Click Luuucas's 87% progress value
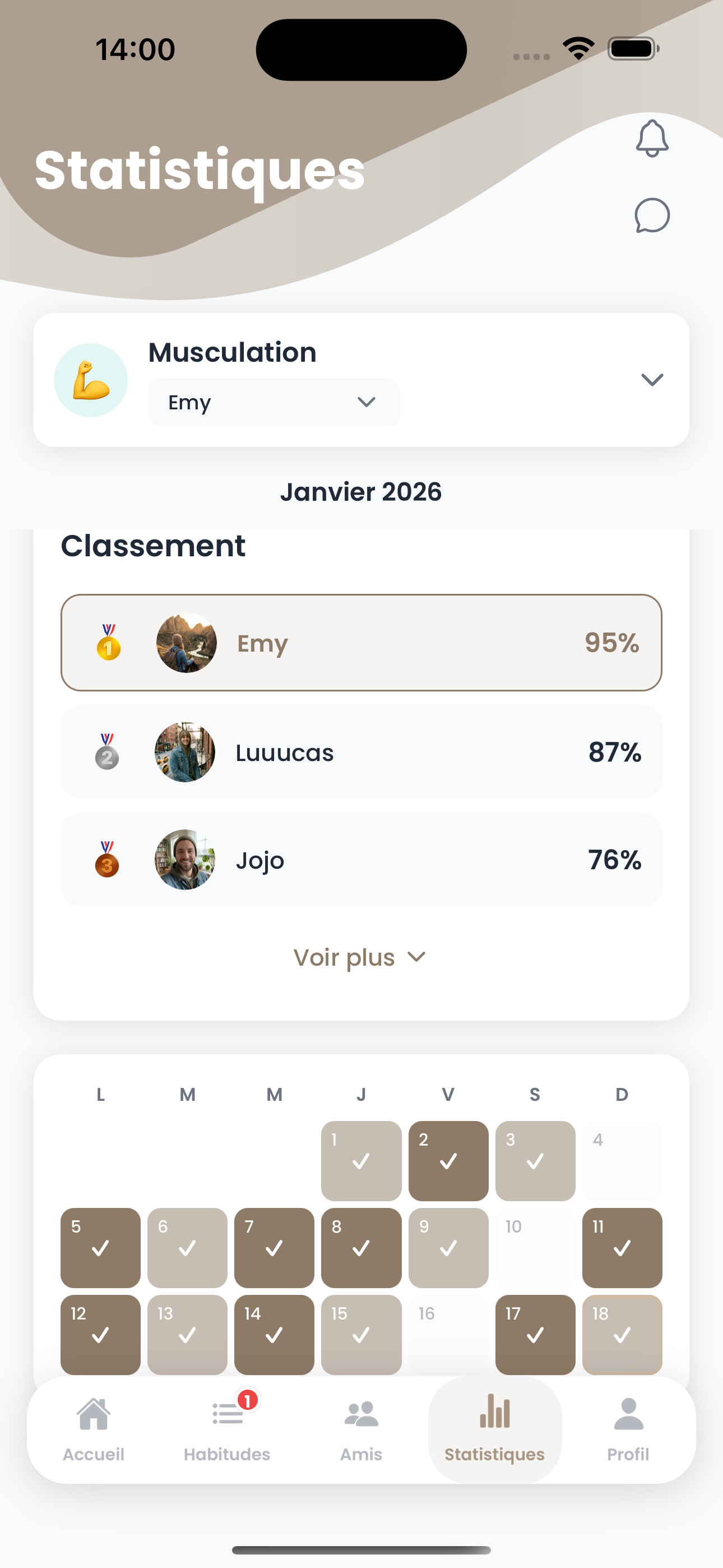The width and height of the screenshot is (723, 1568). pos(615,751)
